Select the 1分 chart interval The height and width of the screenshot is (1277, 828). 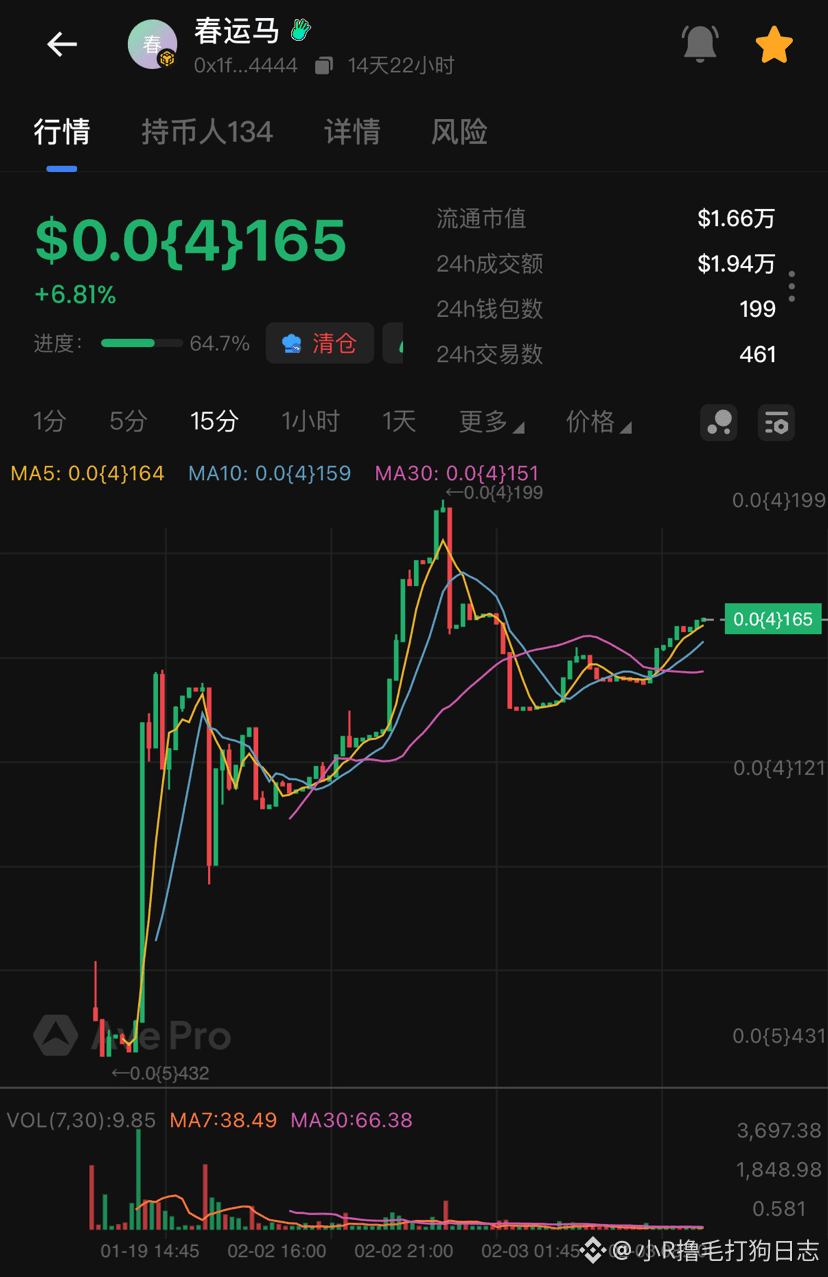tap(49, 421)
